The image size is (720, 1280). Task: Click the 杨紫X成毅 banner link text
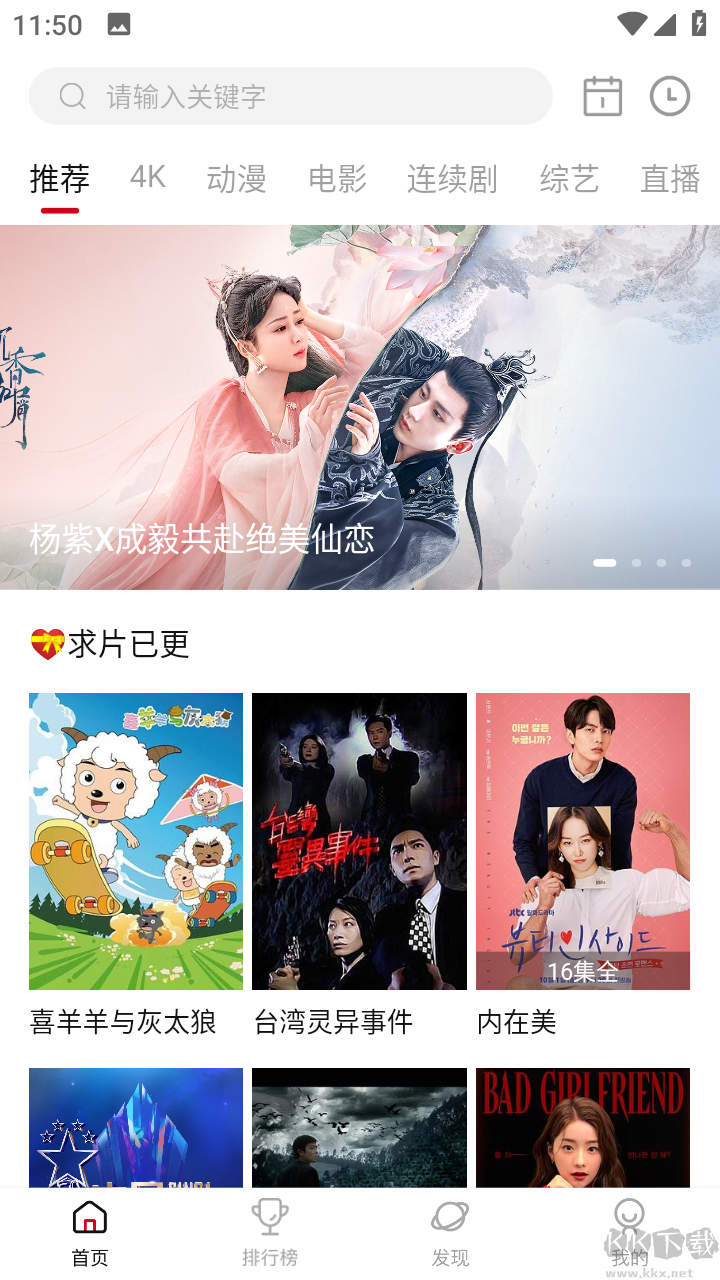[200, 541]
